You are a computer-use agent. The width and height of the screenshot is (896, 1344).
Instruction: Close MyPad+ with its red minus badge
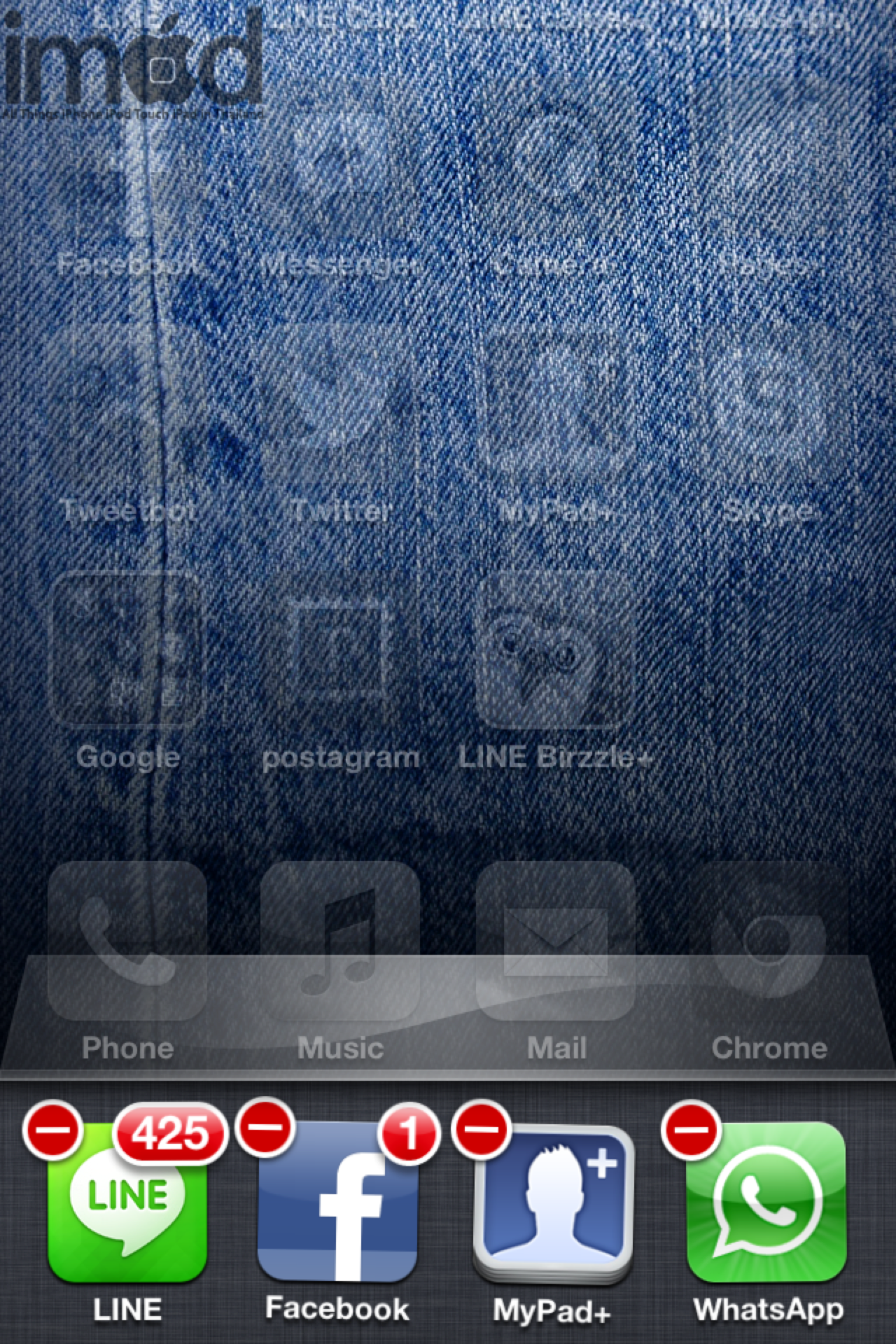[482, 1129]
